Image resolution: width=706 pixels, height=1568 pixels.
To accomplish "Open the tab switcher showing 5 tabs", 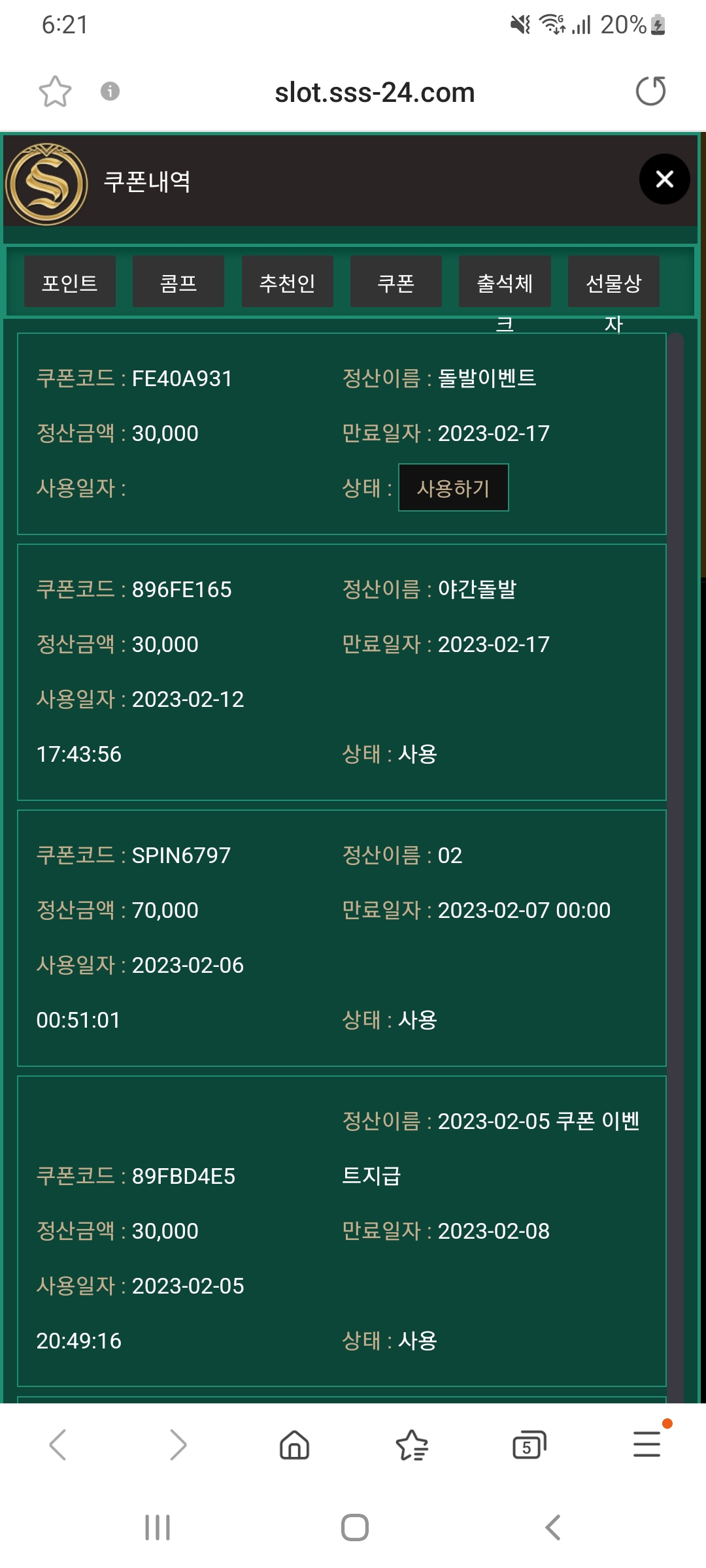I will point(529,1445).
